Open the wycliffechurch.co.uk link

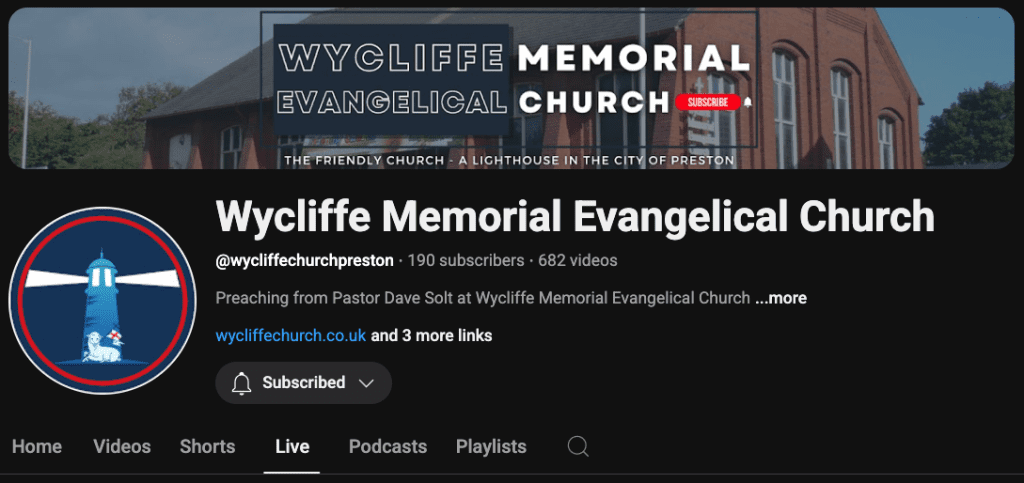point(291,336)
